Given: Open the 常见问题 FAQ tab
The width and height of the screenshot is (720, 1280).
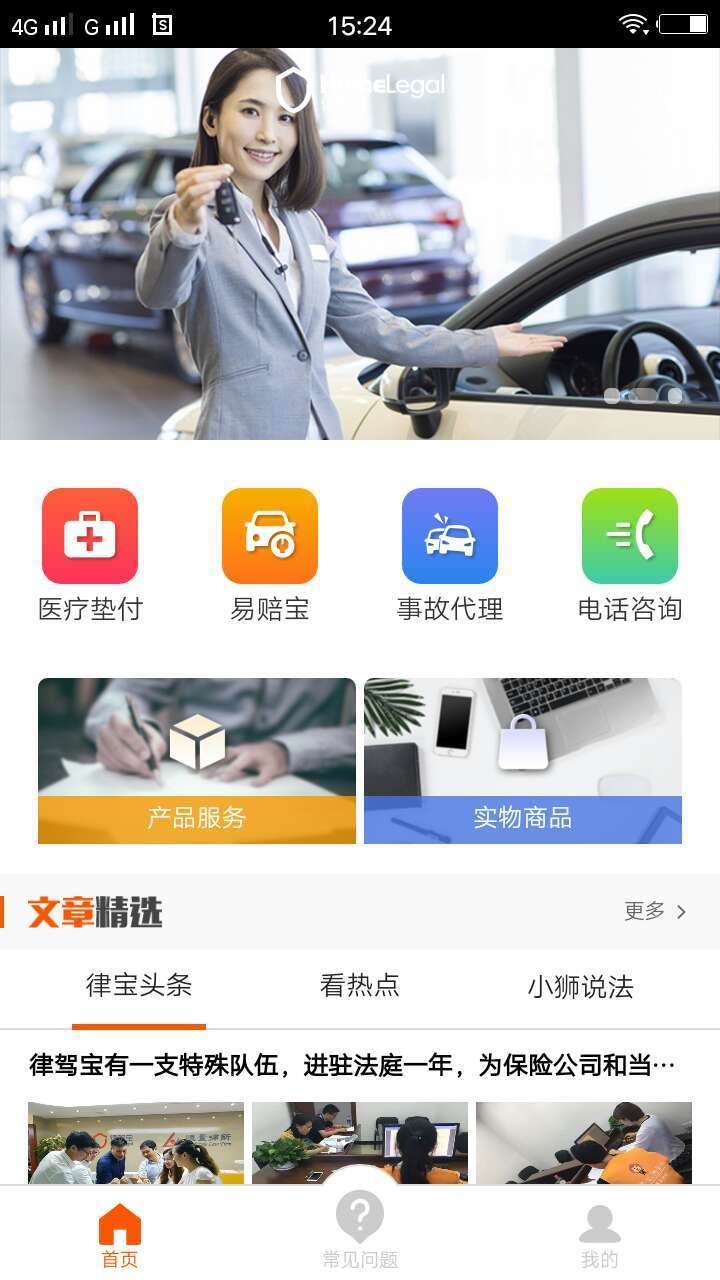Looking at the screenshot, I should pos(360,1234).
